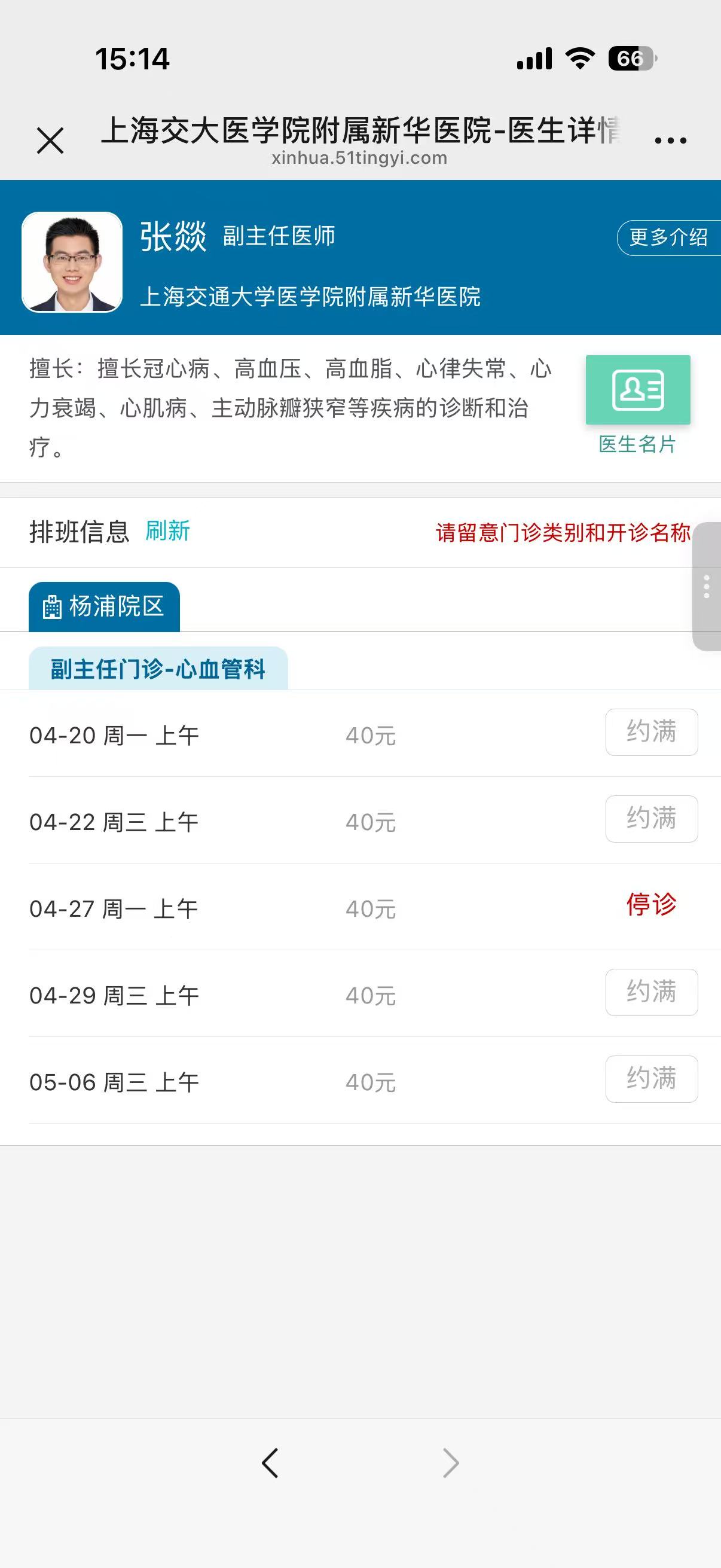Go back to the previous web page
Screen dimensions: 721x1568
click(270, 1463)
